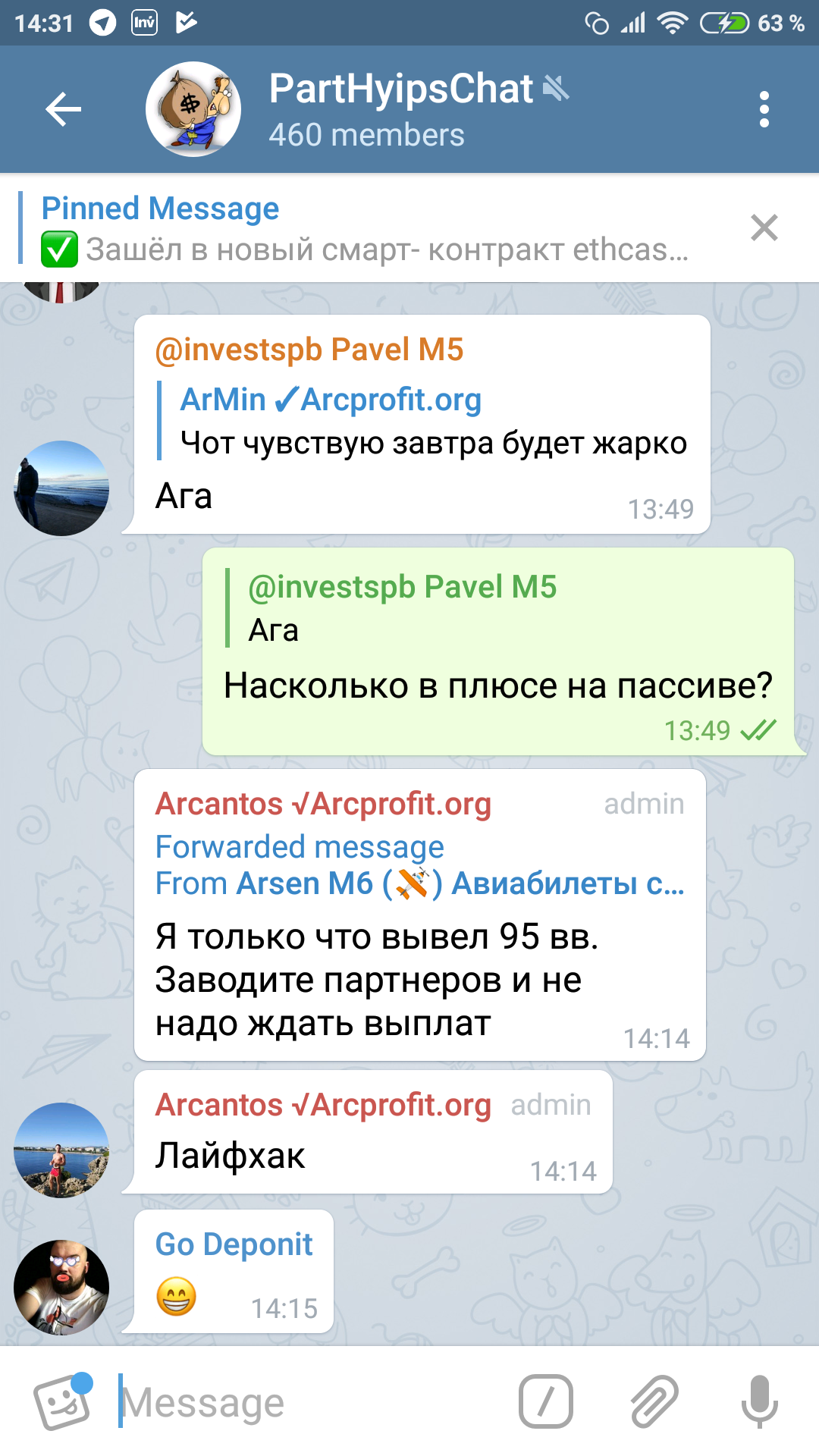Dismiss the pinned message bar
The width and height of the screenshot is (819, 1456).
(x=764, y=227)
